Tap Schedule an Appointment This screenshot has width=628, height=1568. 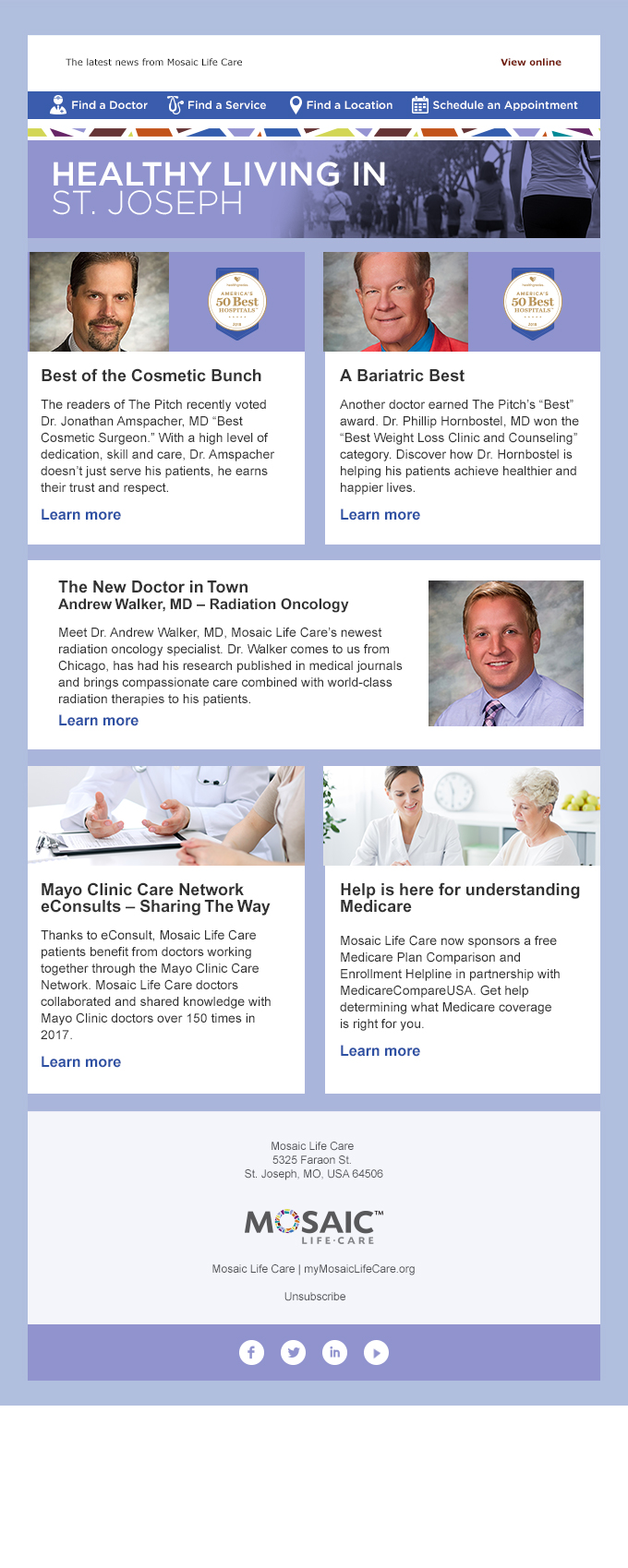[495, 105]
